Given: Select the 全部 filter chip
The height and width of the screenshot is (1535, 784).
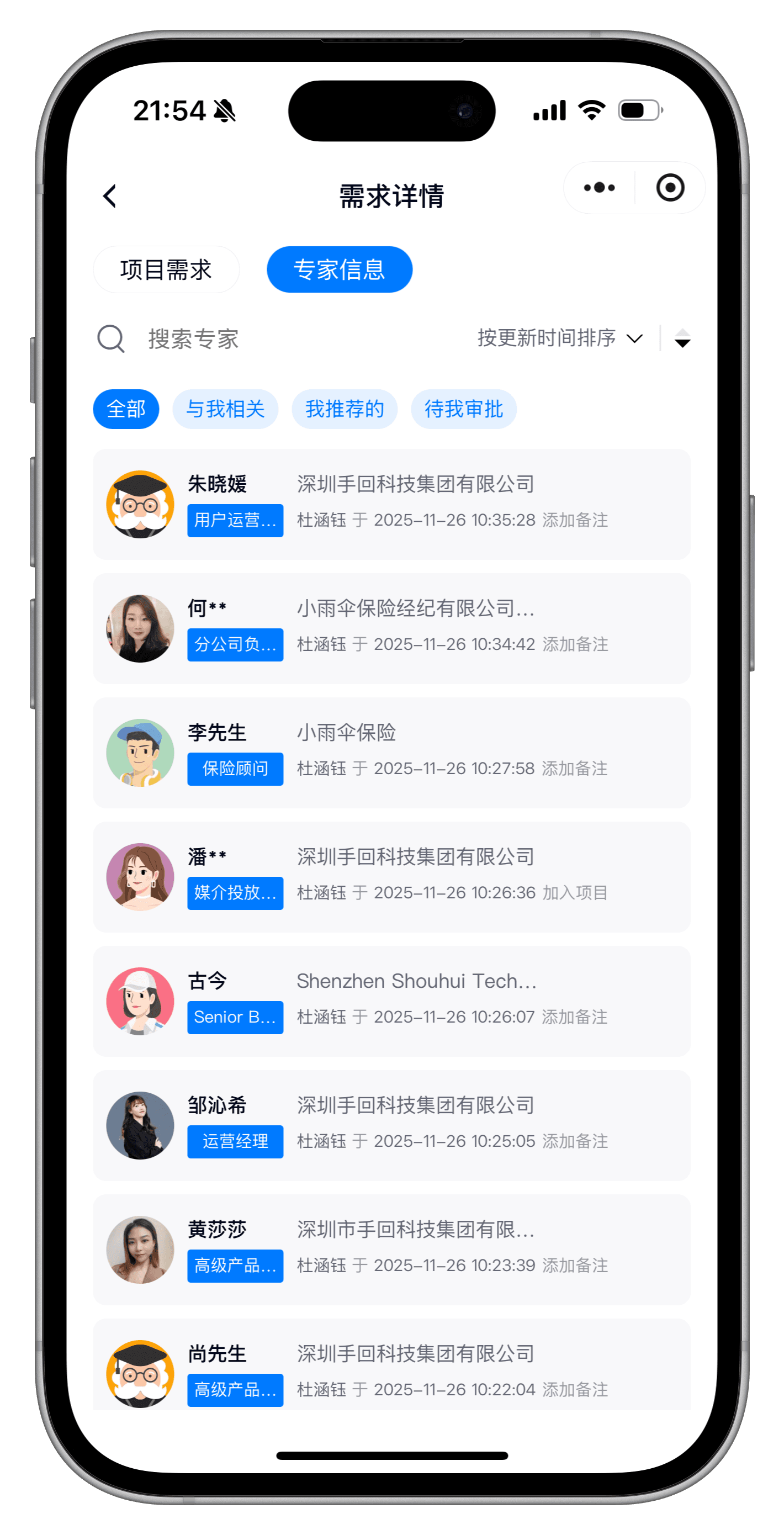Looking at the screenshot, I should [x=126, y=409].
